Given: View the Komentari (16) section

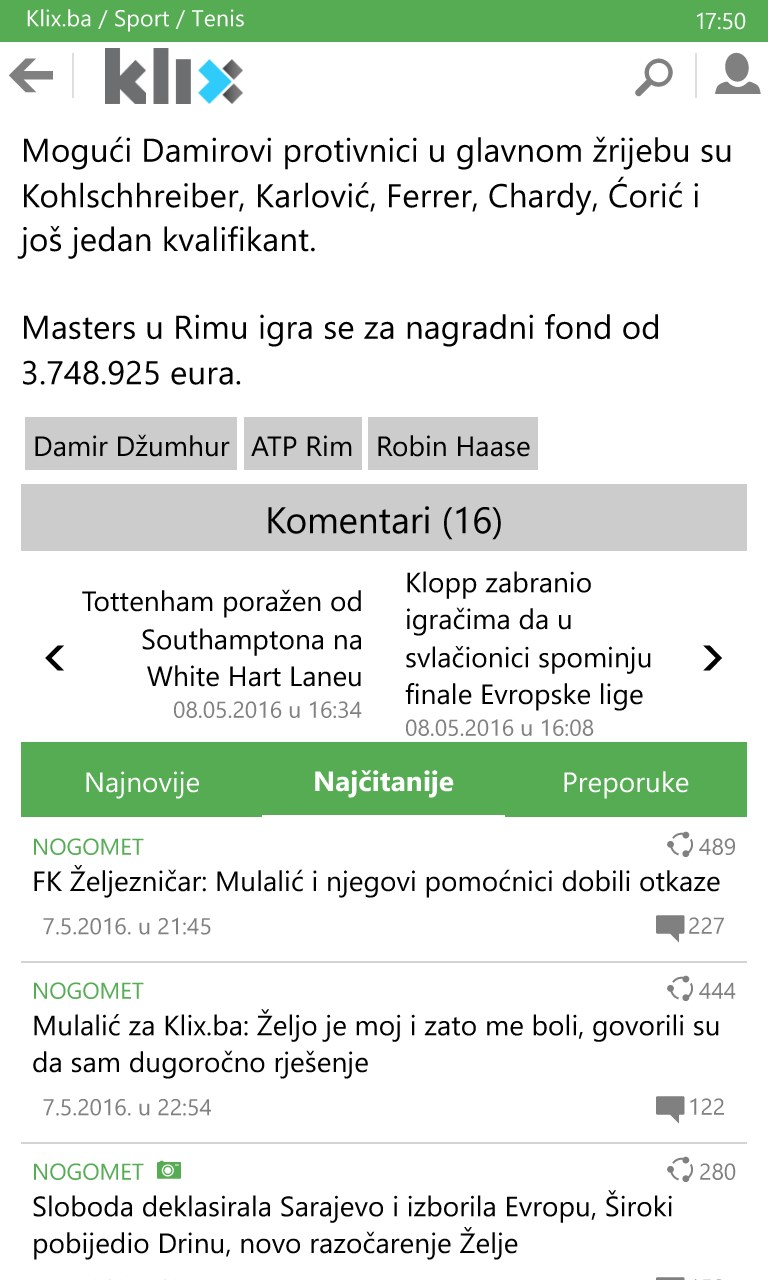Looking at the screenshot, I should [x=384, y=519].
